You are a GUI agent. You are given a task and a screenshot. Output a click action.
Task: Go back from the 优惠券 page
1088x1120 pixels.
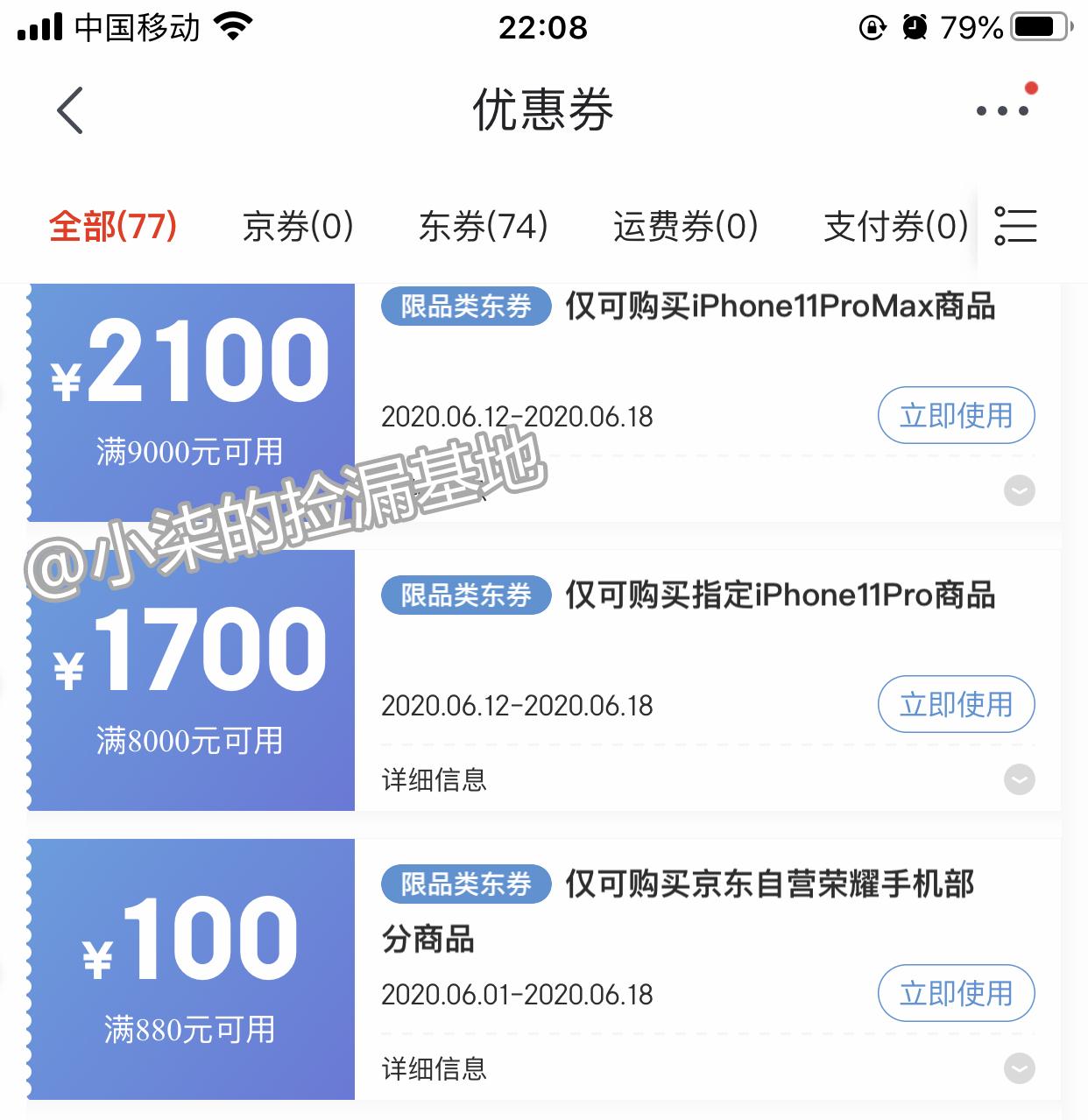pos(70,110)
